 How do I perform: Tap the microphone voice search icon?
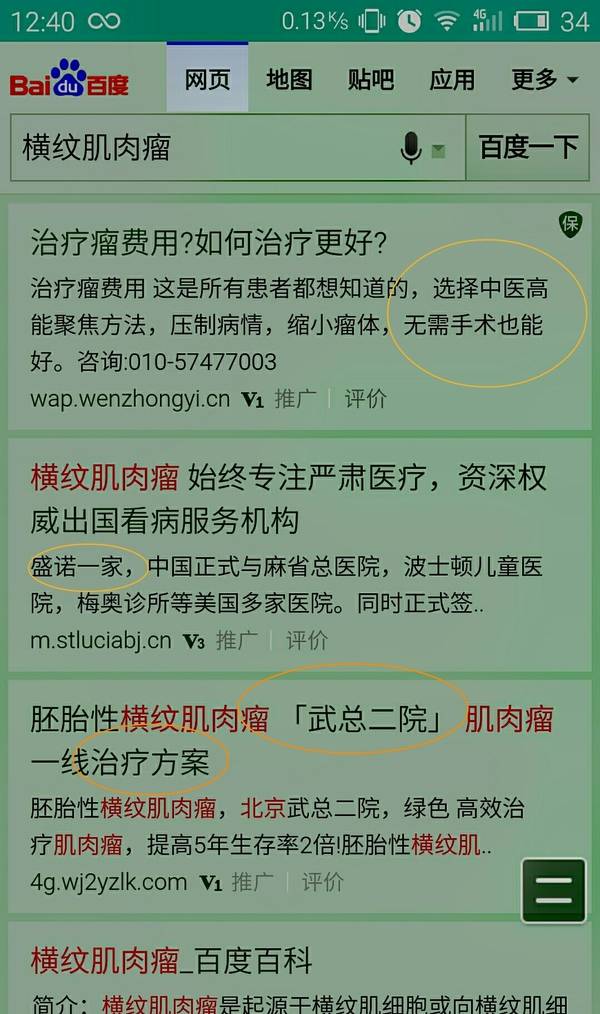pos(411,148)
